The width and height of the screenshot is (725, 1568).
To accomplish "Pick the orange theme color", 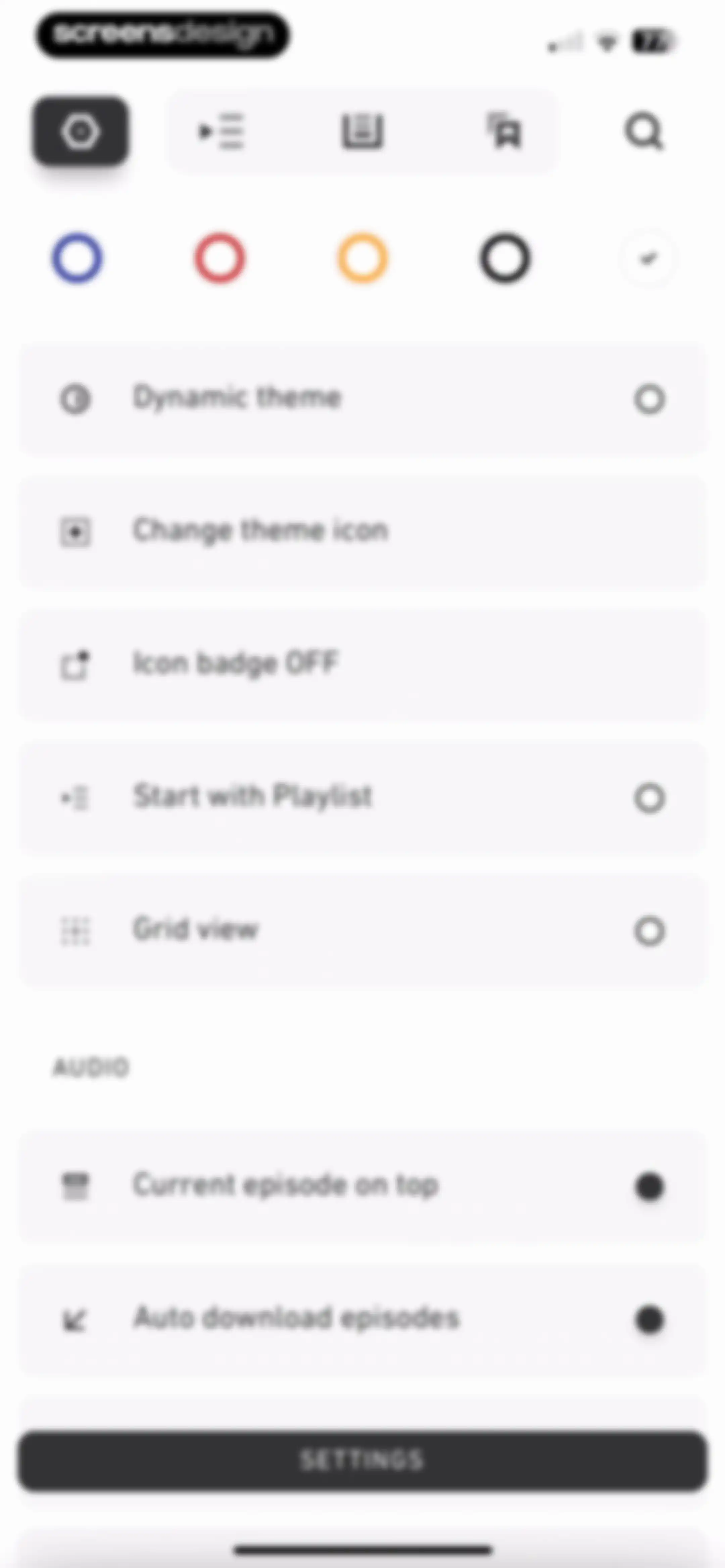I will [x=362, y=258].
